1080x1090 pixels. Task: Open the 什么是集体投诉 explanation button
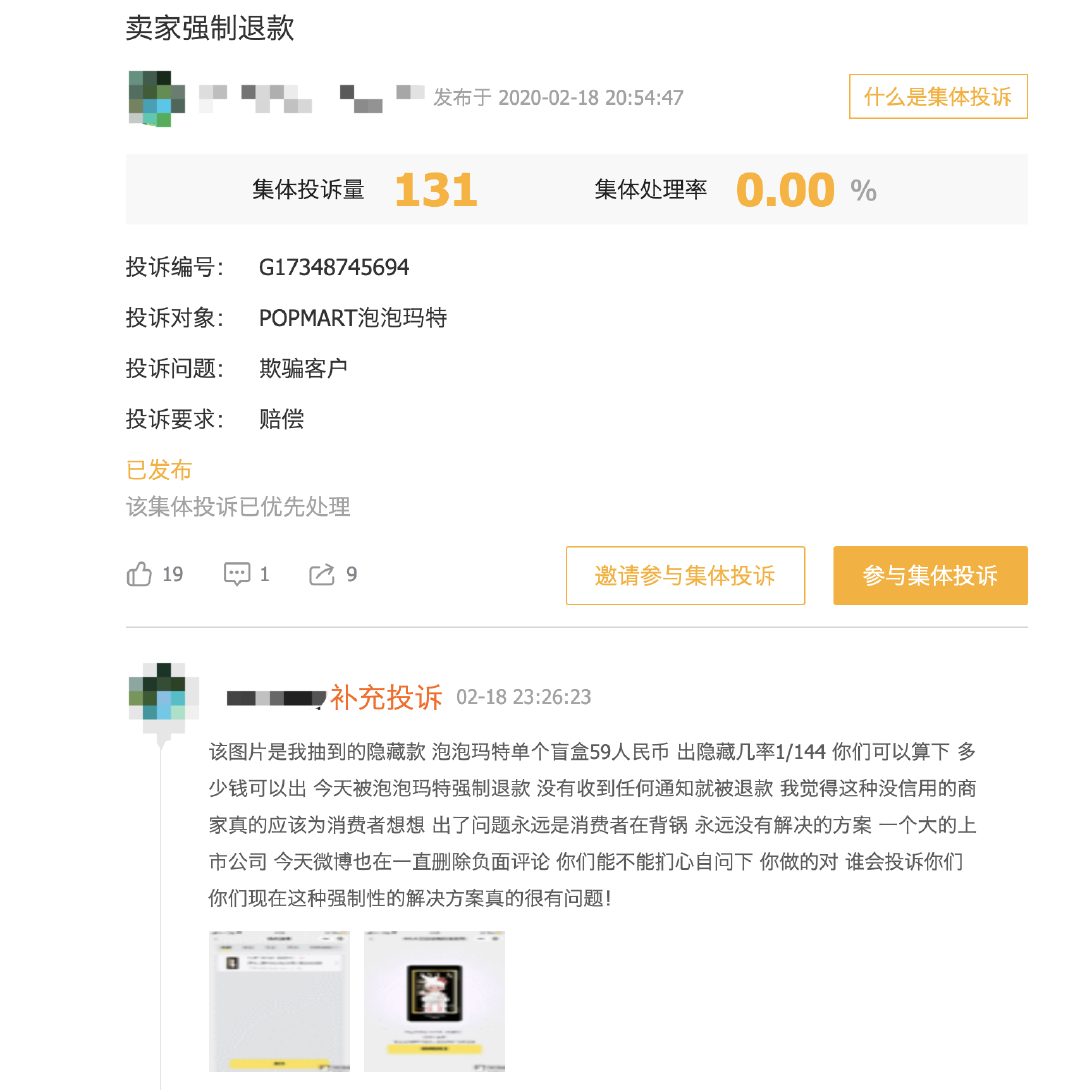click(937, 97)
